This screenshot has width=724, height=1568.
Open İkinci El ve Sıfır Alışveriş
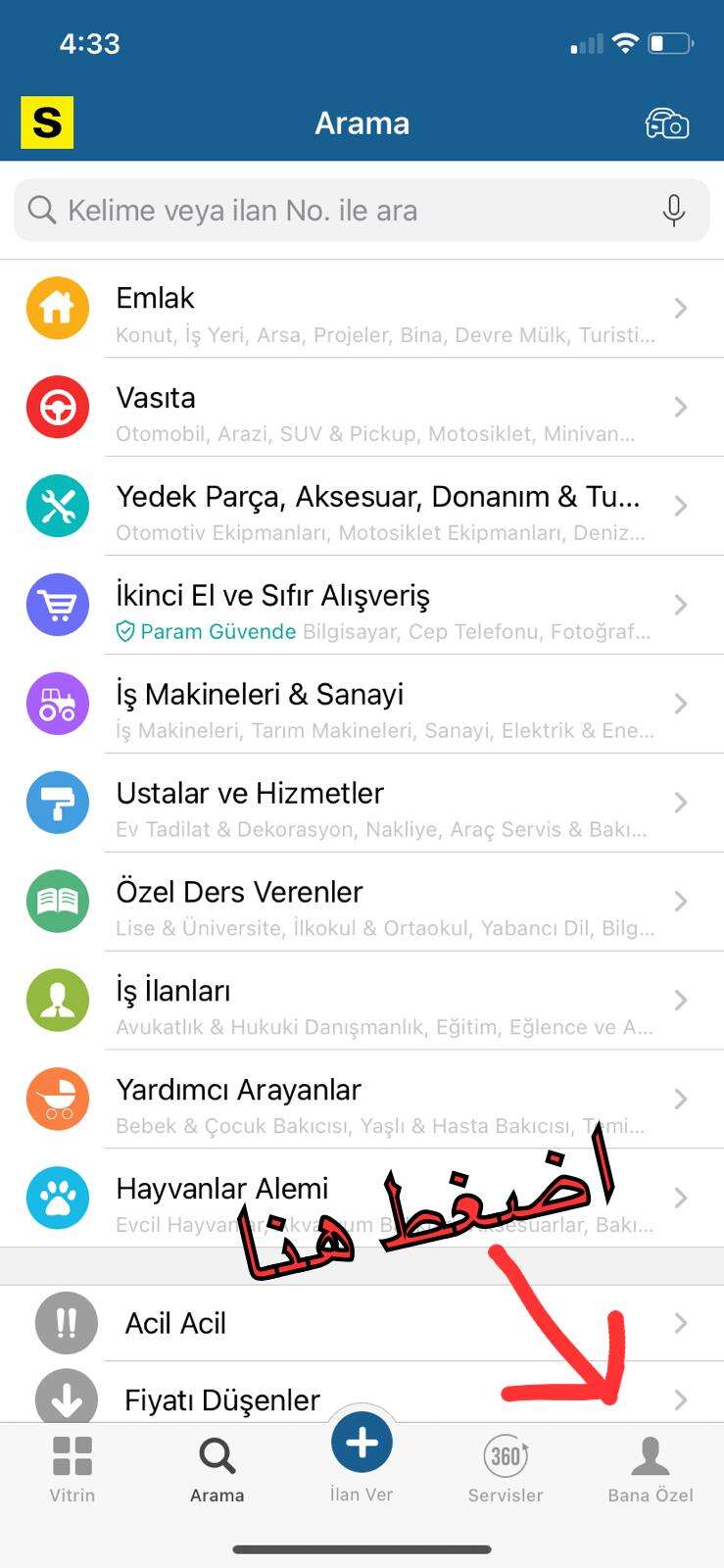pos(362,606)
